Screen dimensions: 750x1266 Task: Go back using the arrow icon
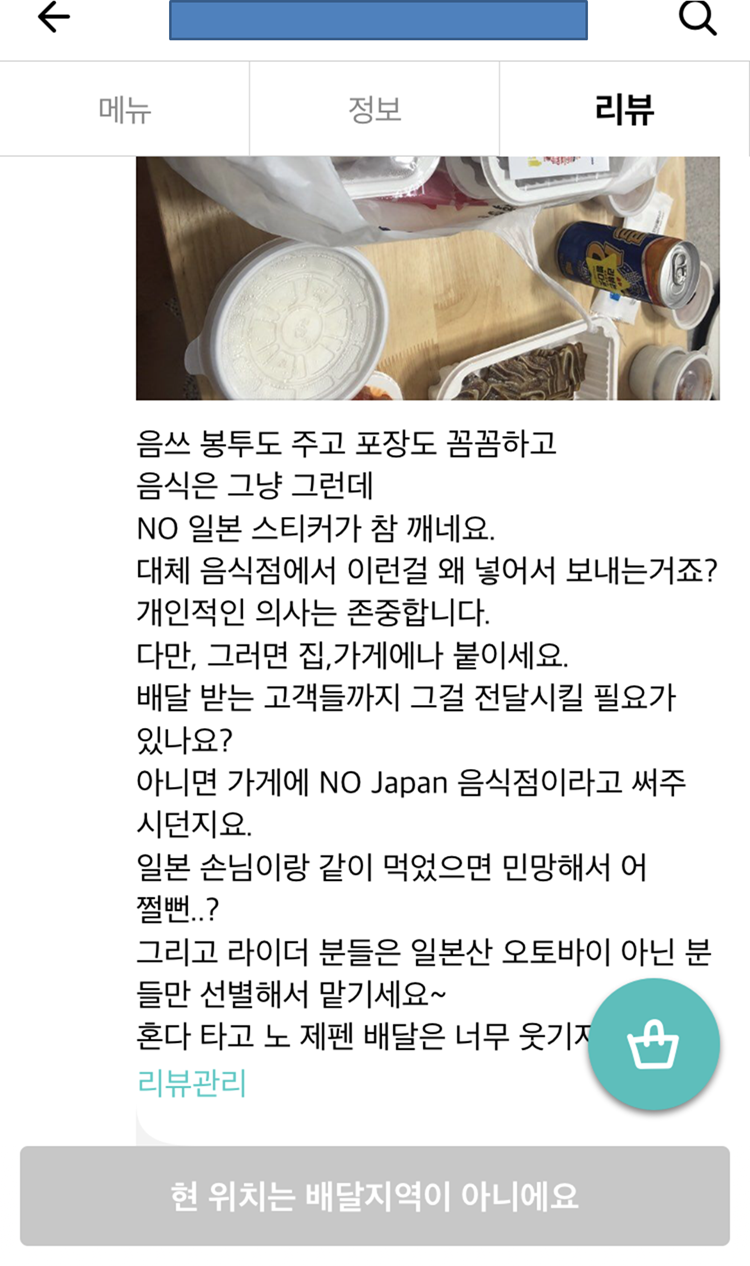pos(53,19)
